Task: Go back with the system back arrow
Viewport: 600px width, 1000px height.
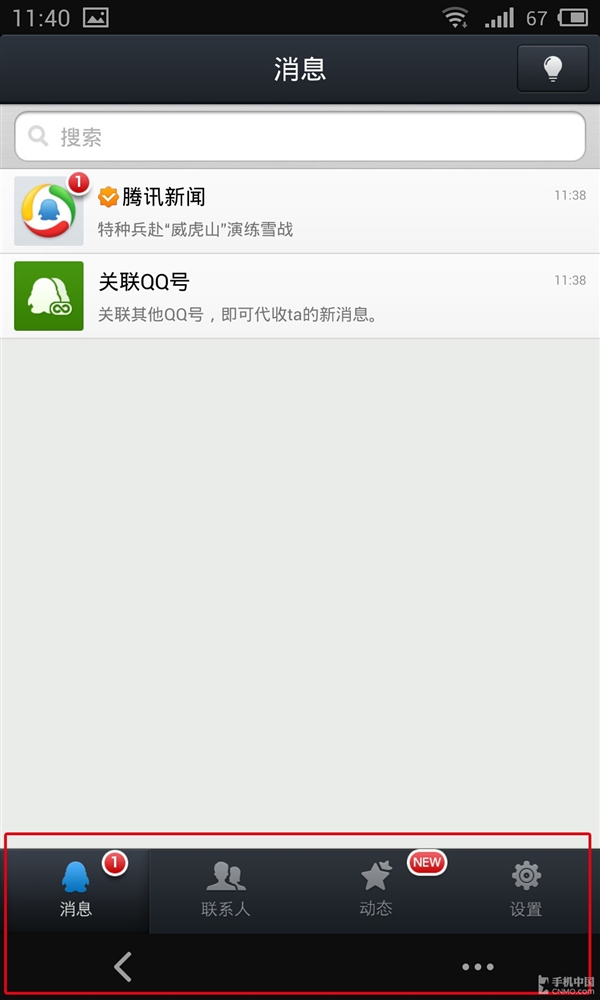Action: 123,966
